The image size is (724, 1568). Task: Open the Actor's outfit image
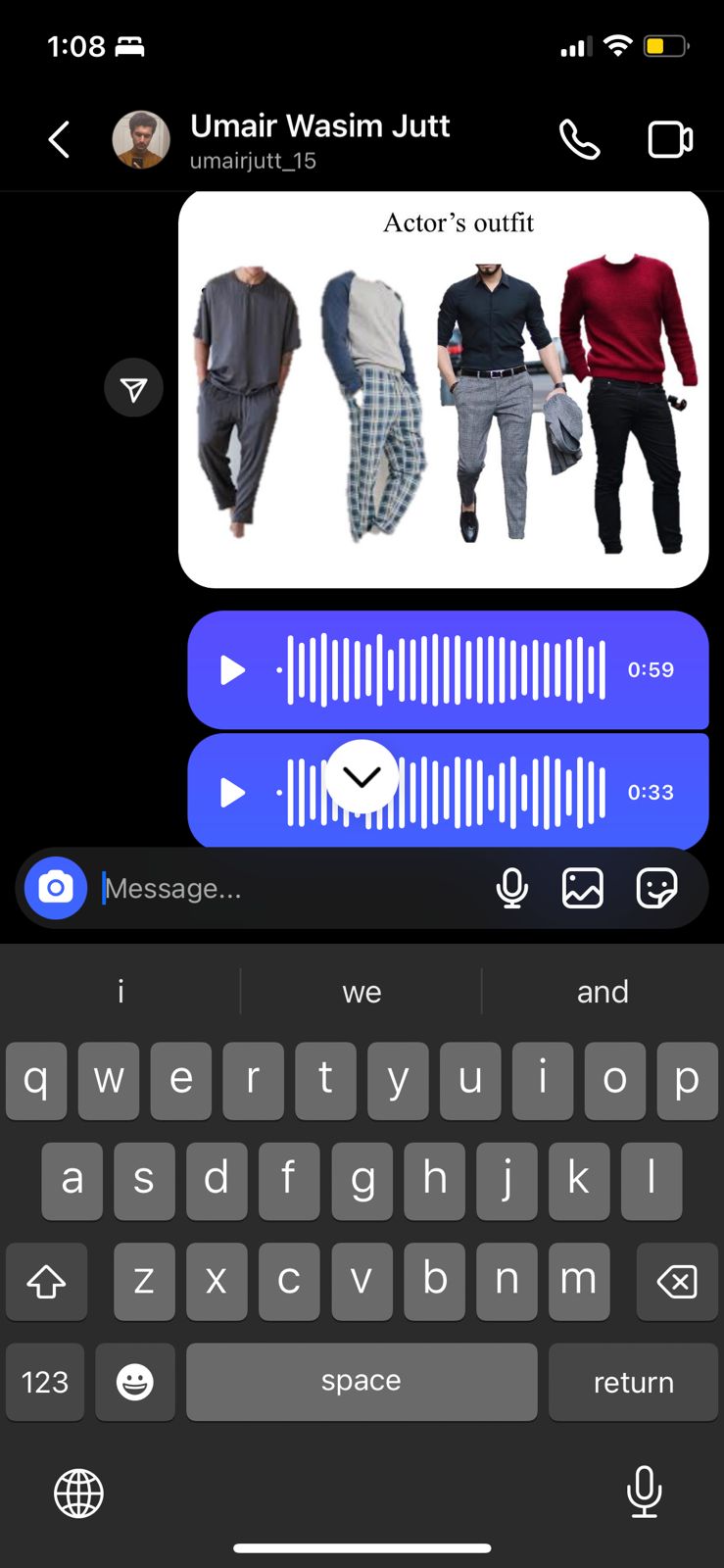pyautogui.click(x=443, y=389)
